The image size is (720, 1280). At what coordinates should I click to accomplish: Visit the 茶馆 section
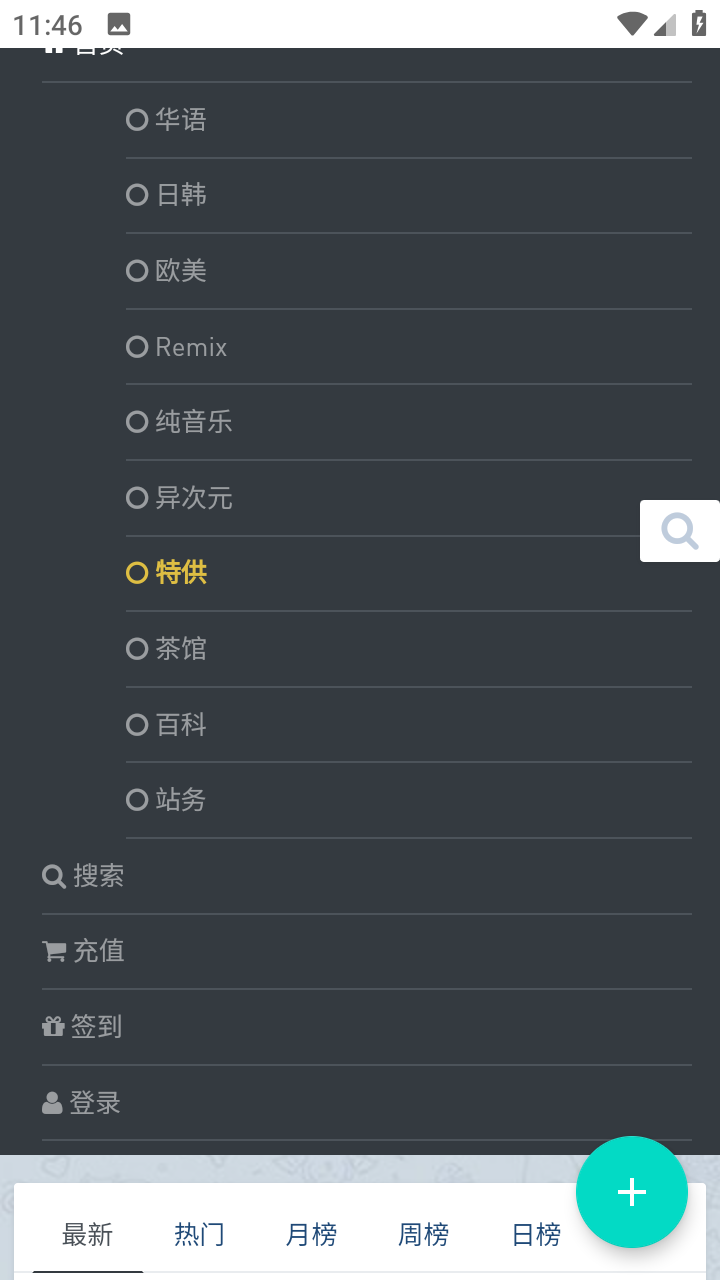click(x=408, y=649)
